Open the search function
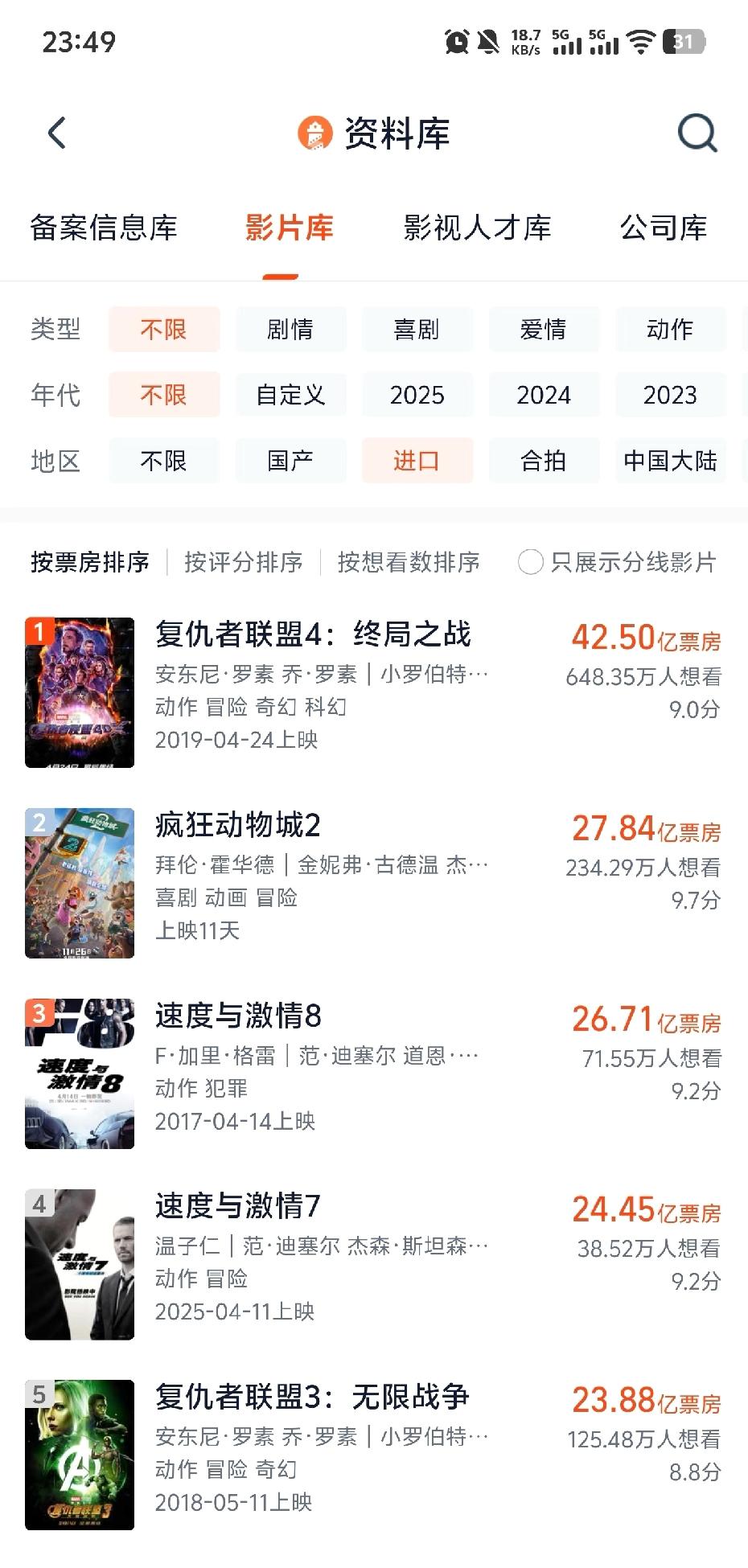This screenshot has width=748, height=1568. tap(697, 133)
